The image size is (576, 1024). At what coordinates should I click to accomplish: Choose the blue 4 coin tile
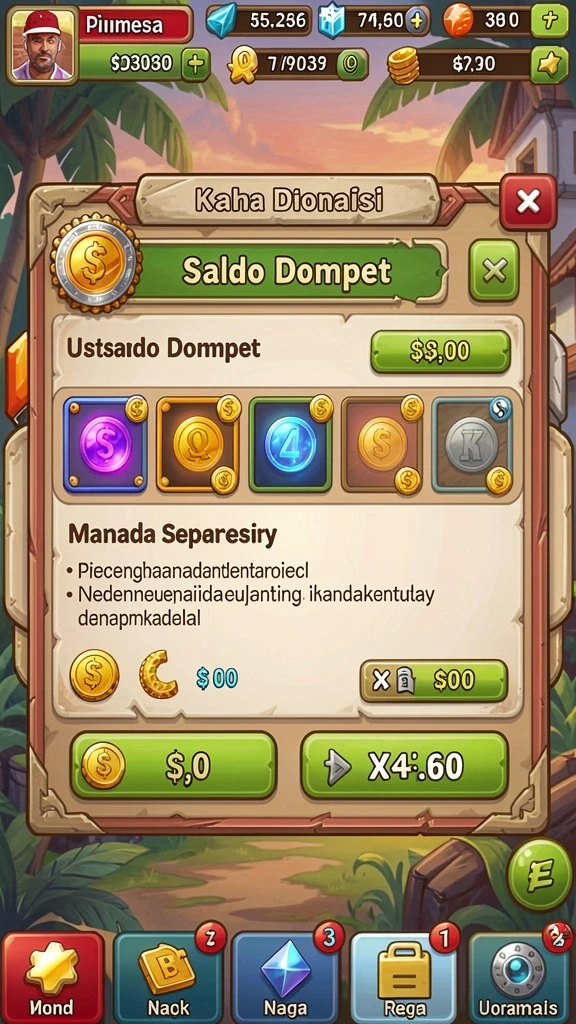tap(290, 445)
